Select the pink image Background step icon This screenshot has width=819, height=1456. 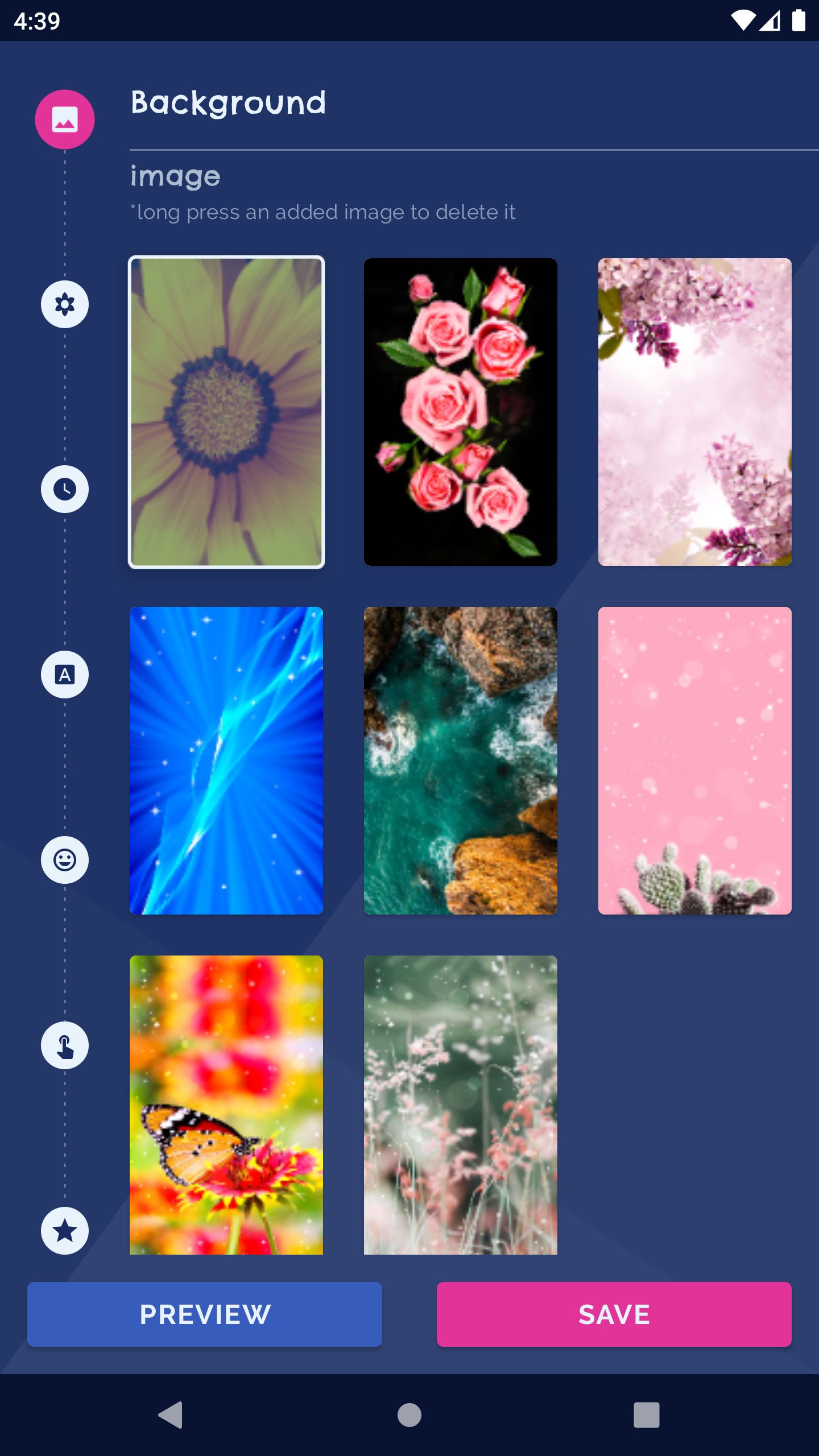[65, 119]
